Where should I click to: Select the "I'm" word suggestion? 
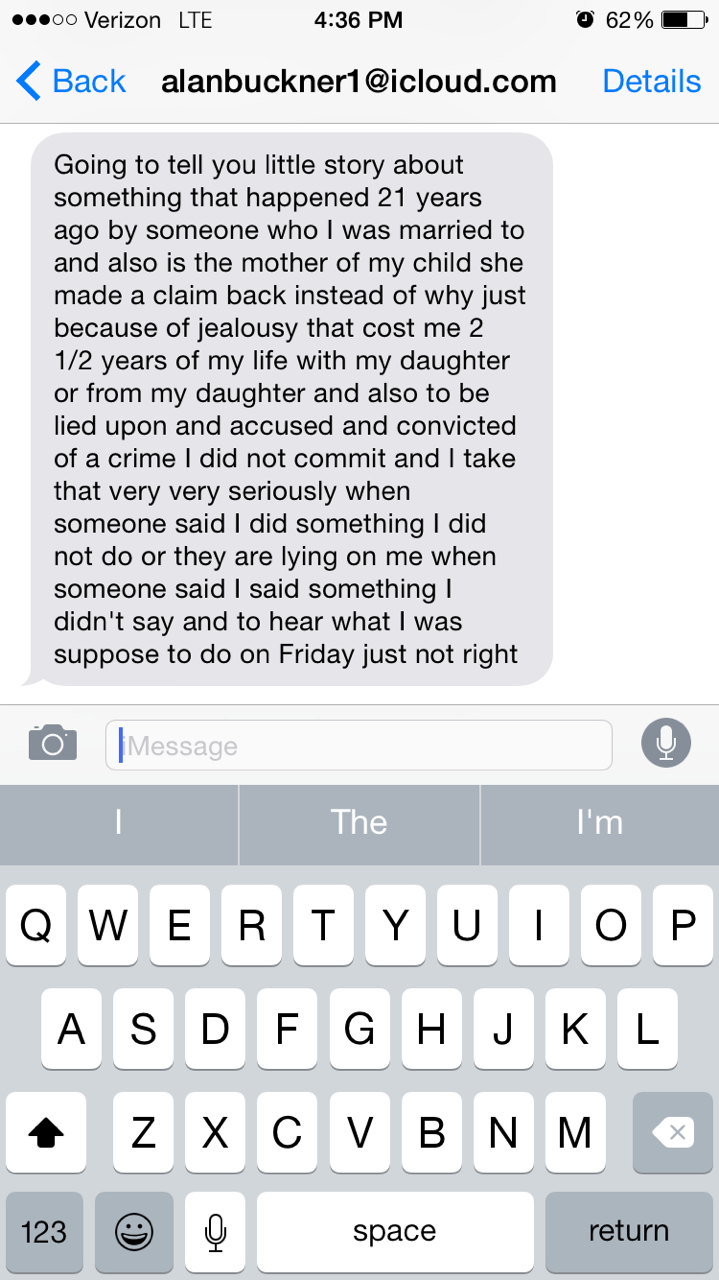(599, 823)
